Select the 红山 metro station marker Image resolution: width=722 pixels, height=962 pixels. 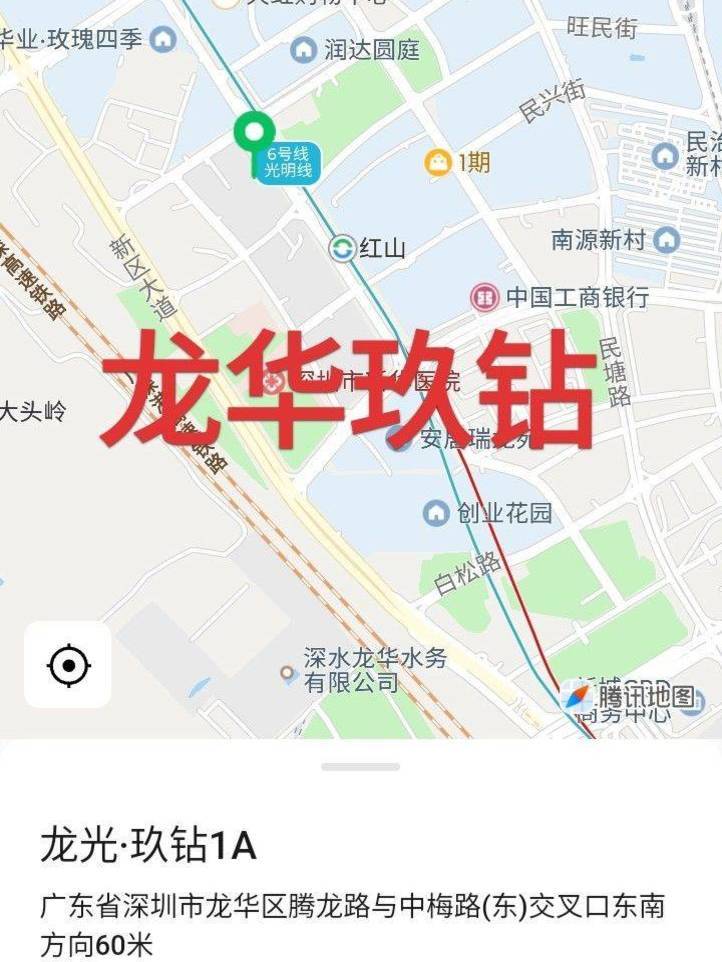pyautogui.click(x=343, y=248)
